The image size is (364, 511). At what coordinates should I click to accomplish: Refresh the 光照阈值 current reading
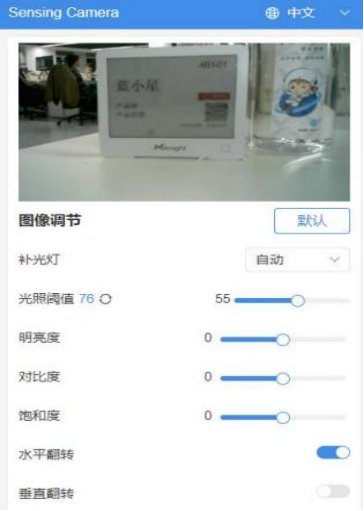coord(106,299)
